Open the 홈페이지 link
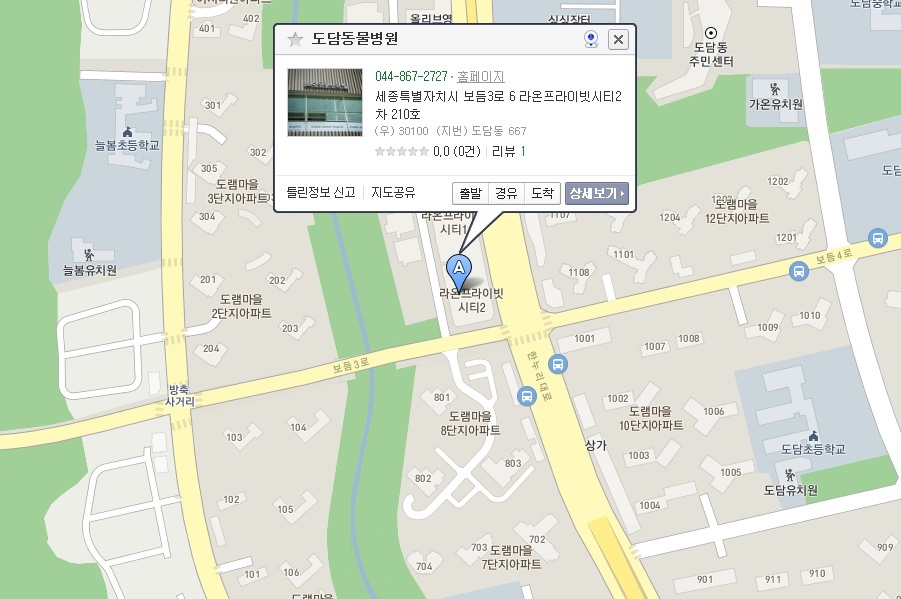The width and height of the screenshot is (901, 599). click(x=480, y=76)
